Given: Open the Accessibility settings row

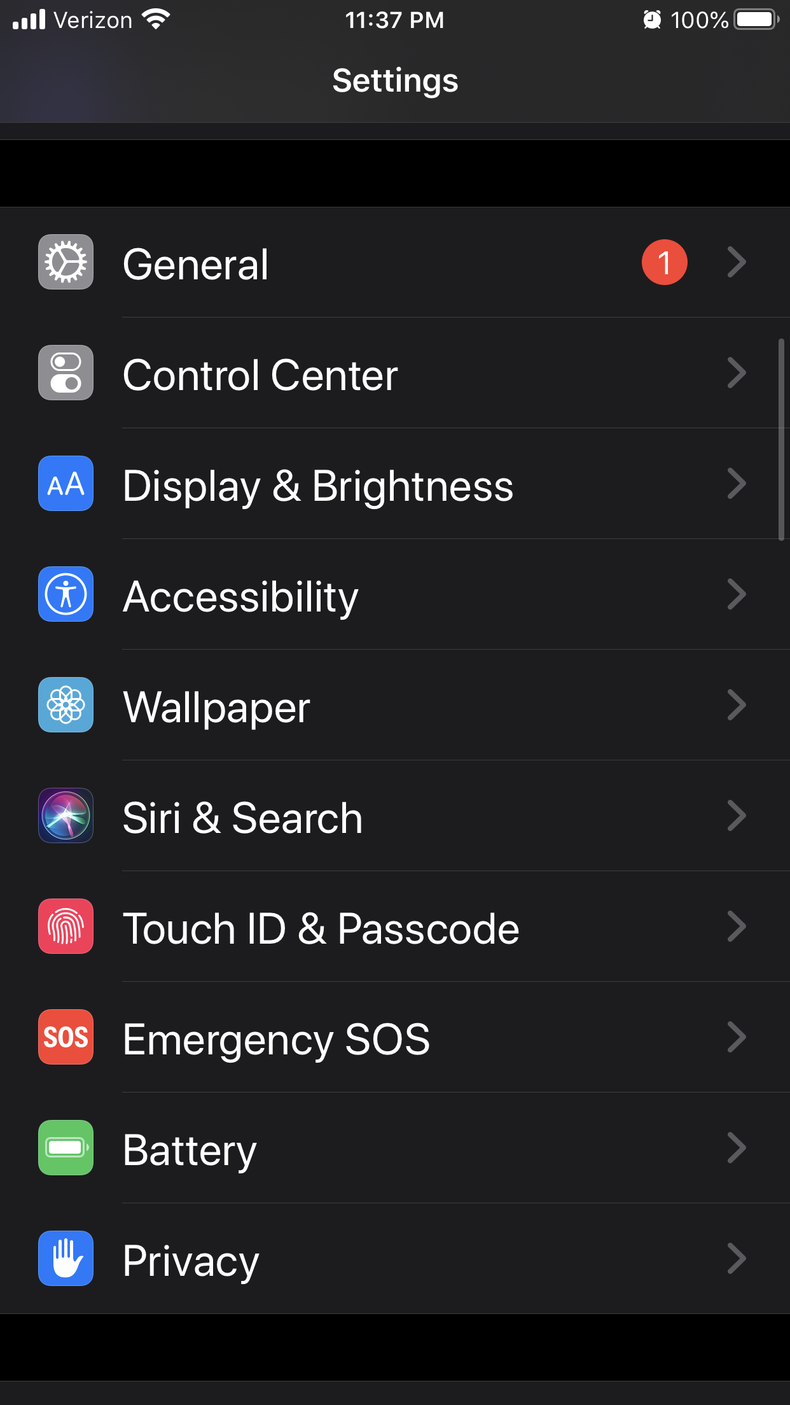Looking at the screenshot, I should click(395, 594).
